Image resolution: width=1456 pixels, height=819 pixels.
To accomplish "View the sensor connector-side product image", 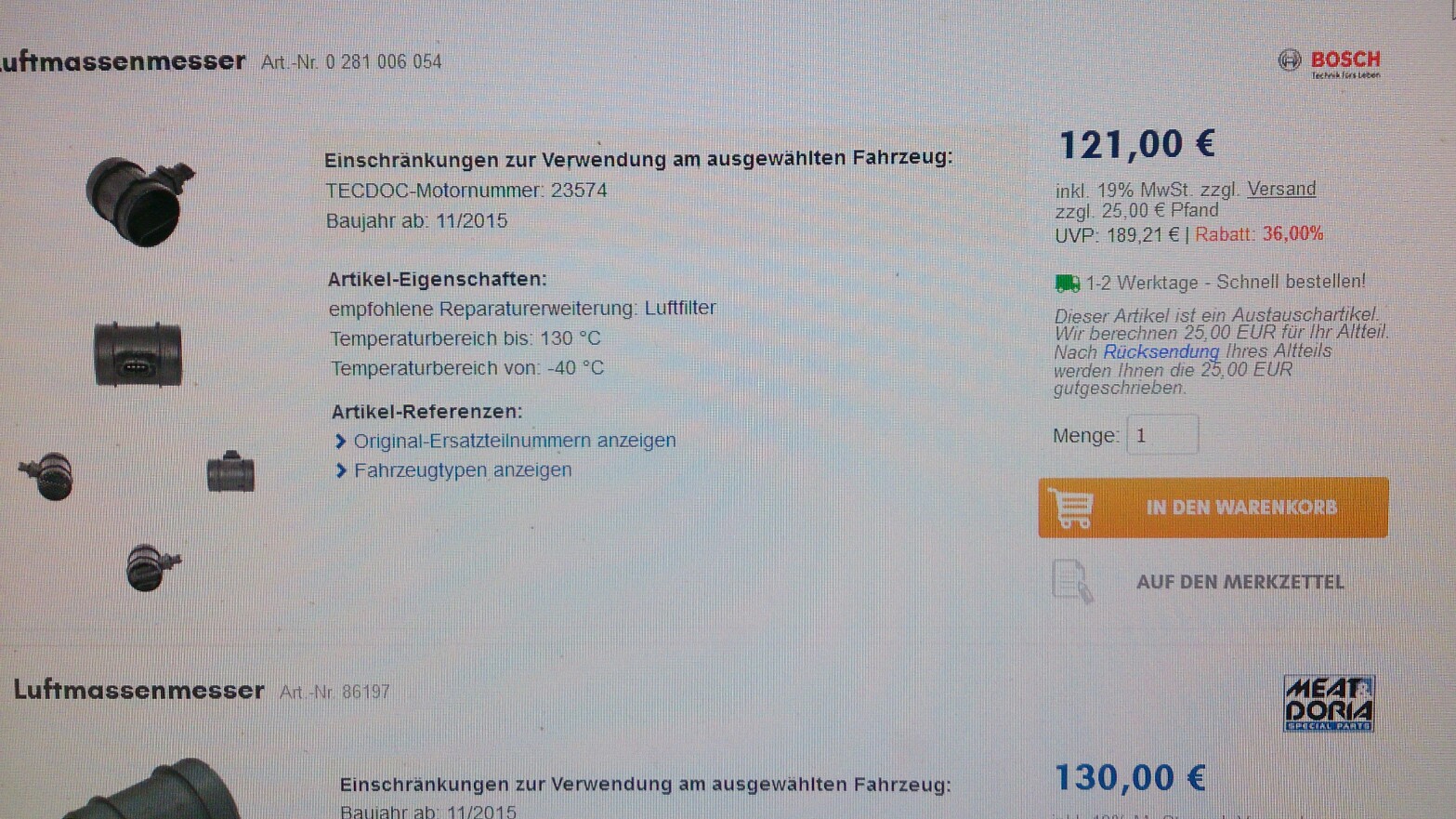I will click(138, 355).
